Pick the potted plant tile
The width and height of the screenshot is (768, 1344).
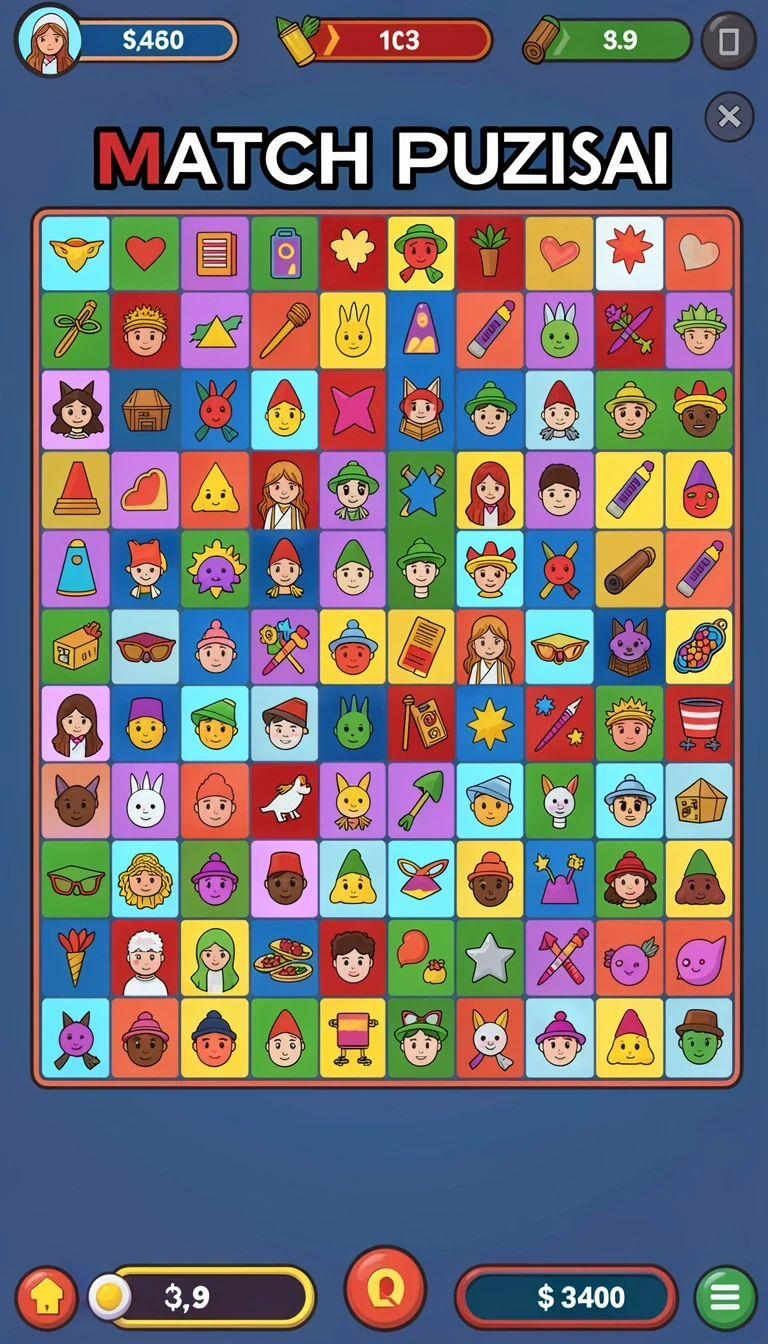[490, 253]
